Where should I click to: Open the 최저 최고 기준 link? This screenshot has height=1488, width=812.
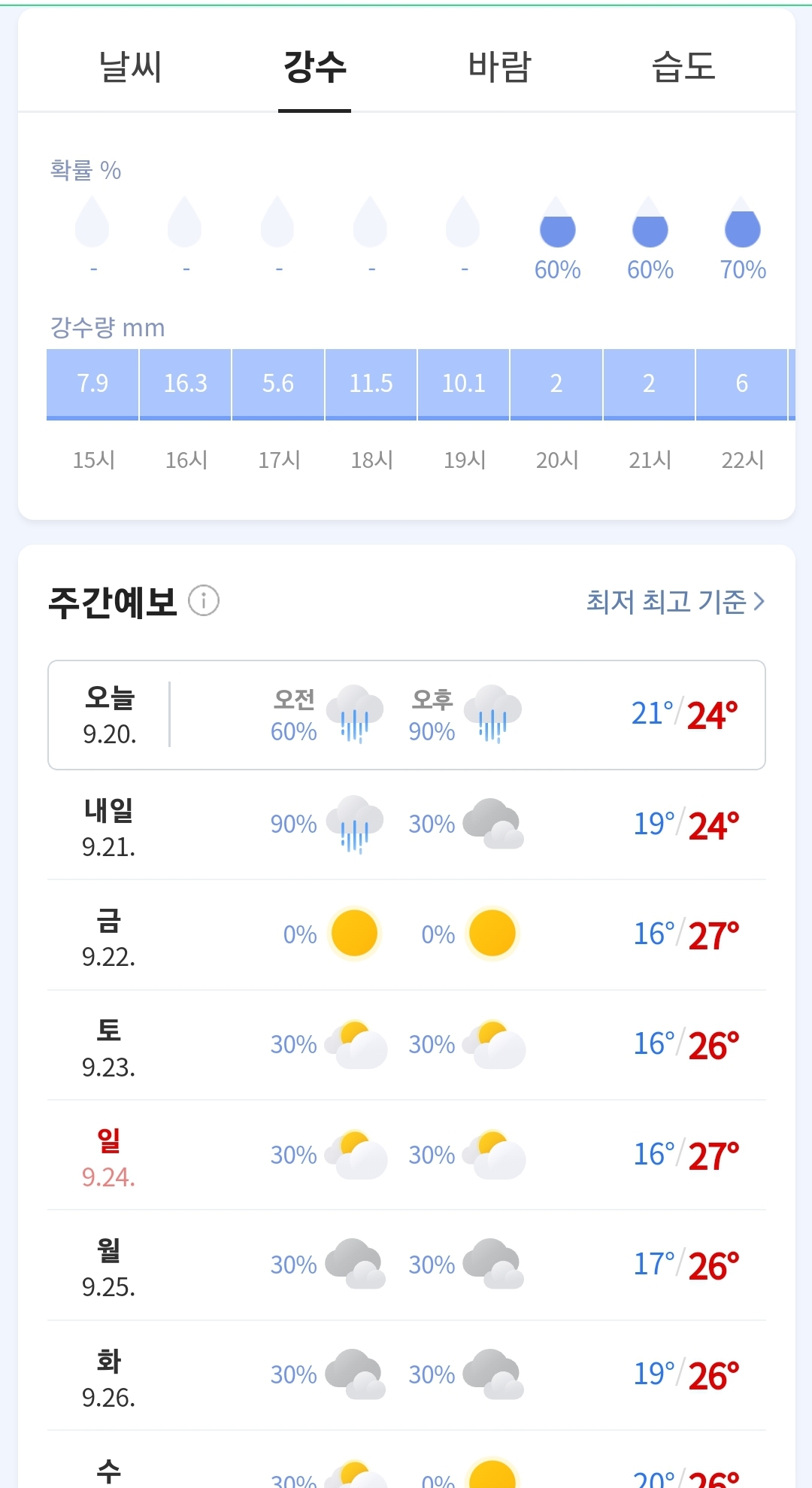click(675, 602)
